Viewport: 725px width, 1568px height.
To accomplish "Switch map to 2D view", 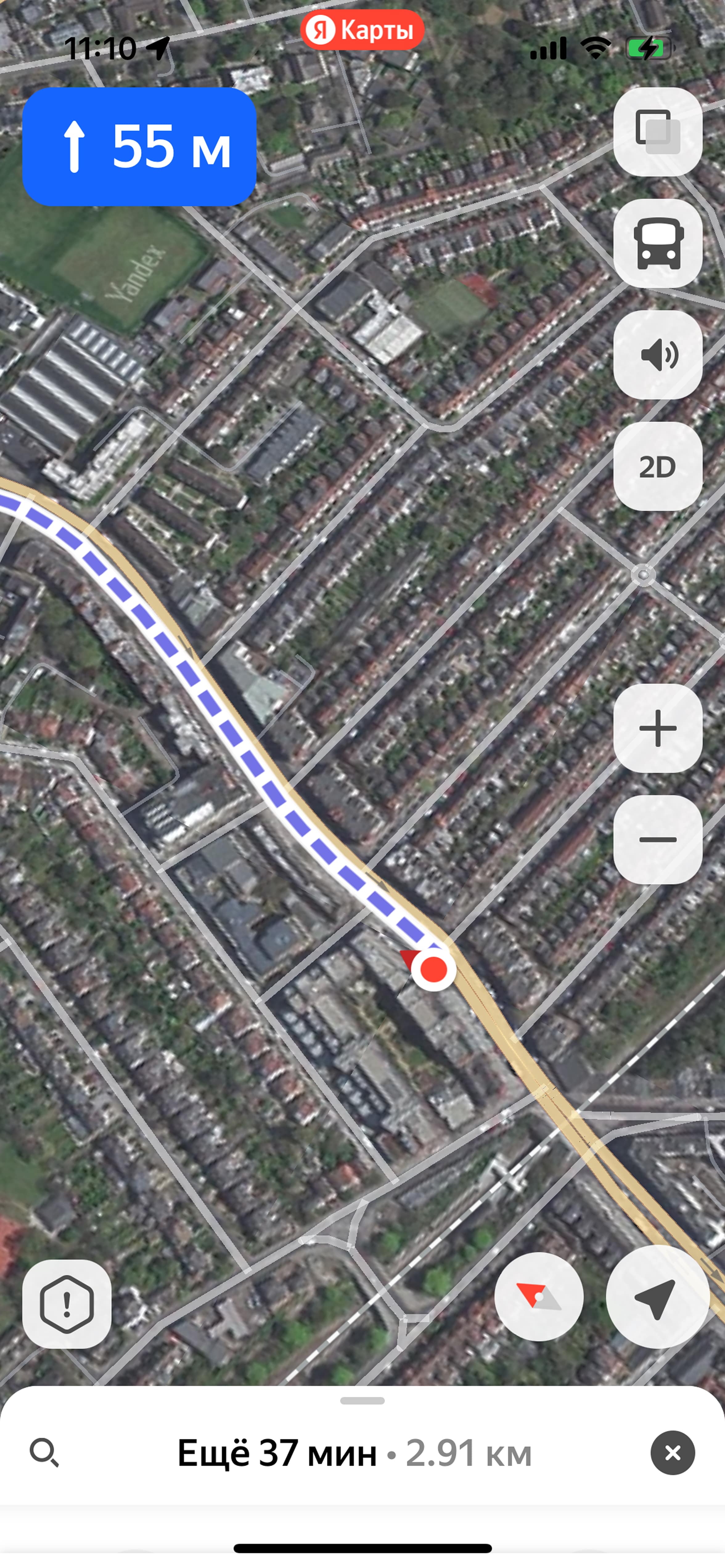I will click(657, 466).
